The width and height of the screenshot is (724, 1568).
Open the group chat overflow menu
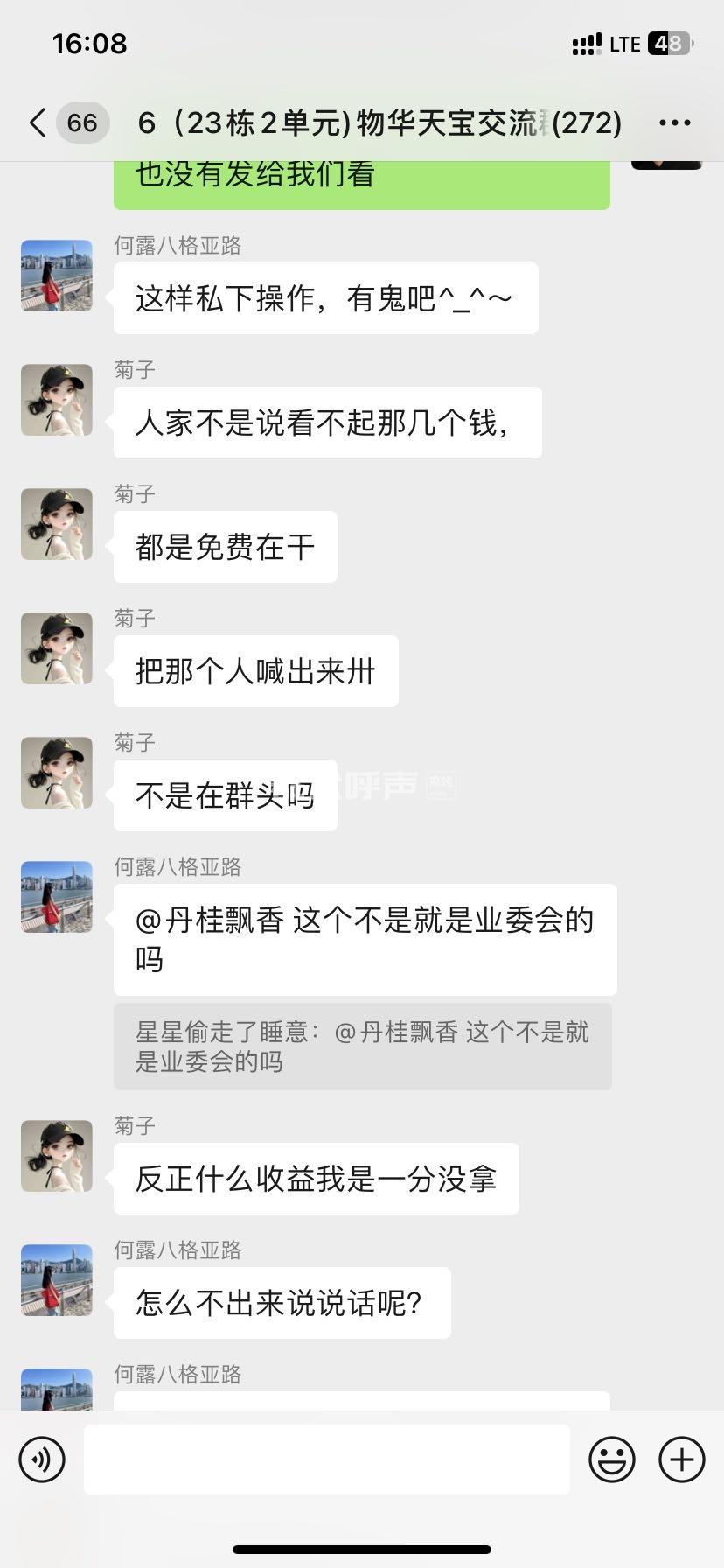pyautogui.click(x=674, y=123)
